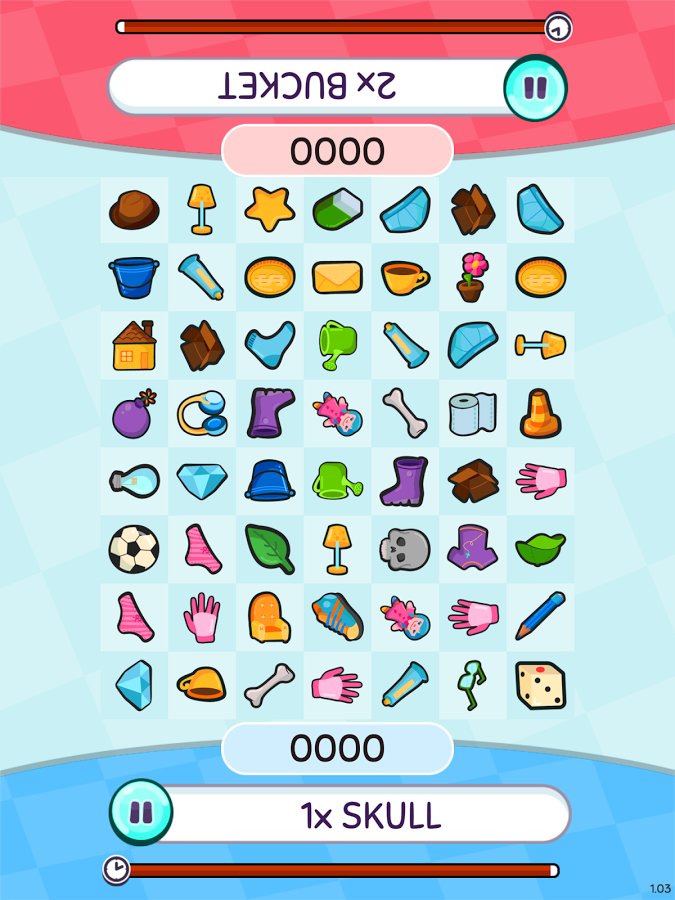Pause the game from the bottom player's side

click(x=141, y=812)
